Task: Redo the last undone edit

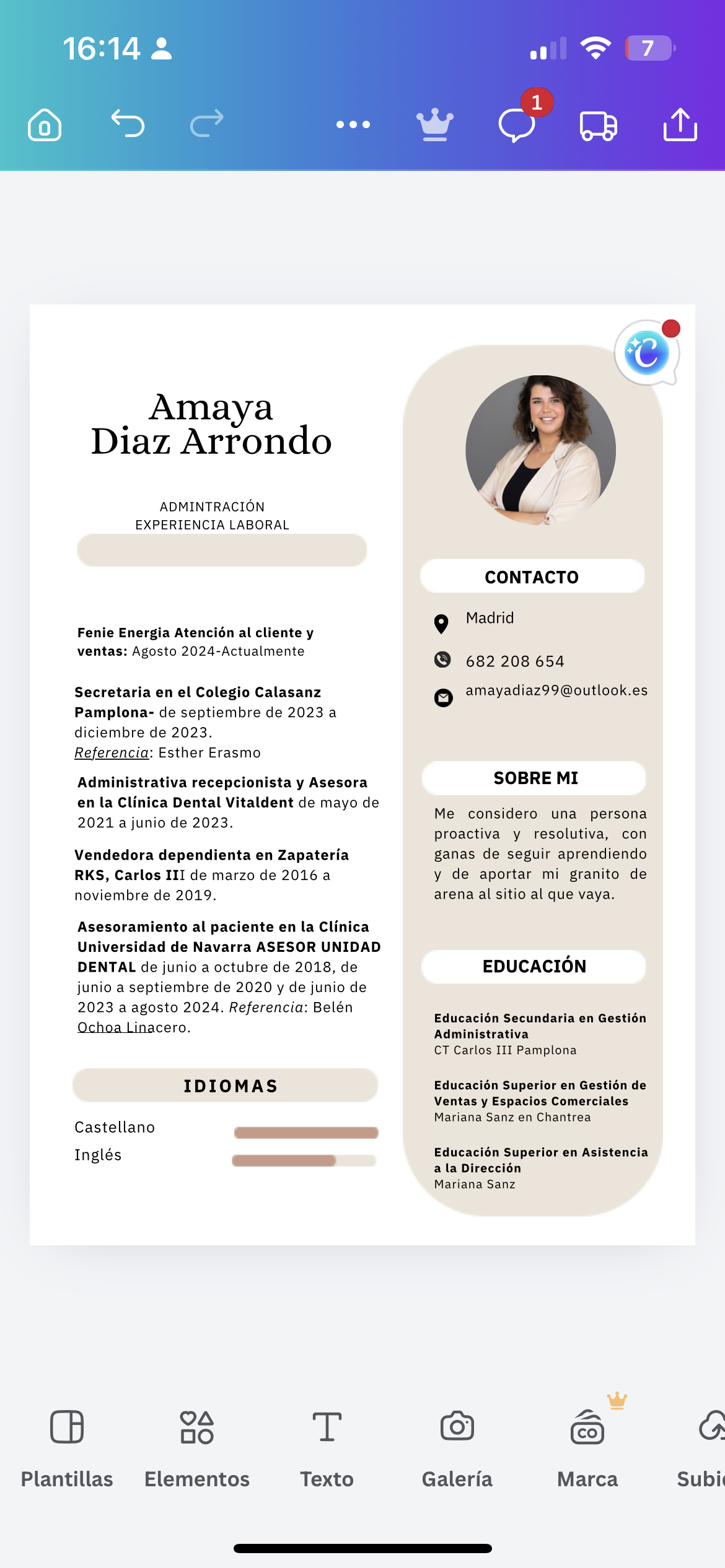Action: (x=206, y=123)
